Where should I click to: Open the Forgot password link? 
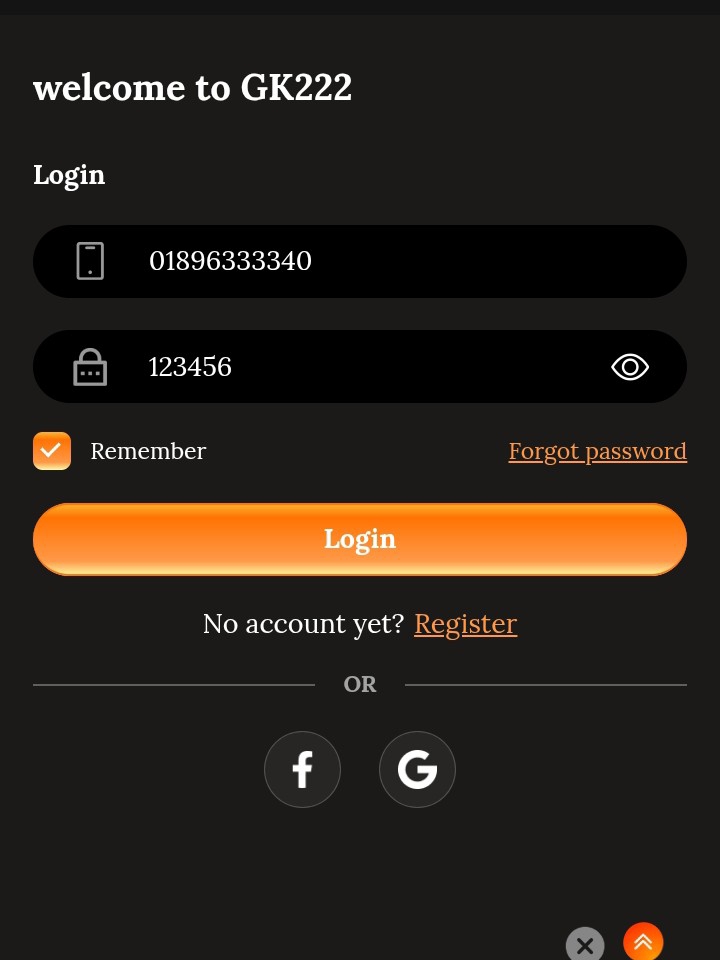point(597,451)
